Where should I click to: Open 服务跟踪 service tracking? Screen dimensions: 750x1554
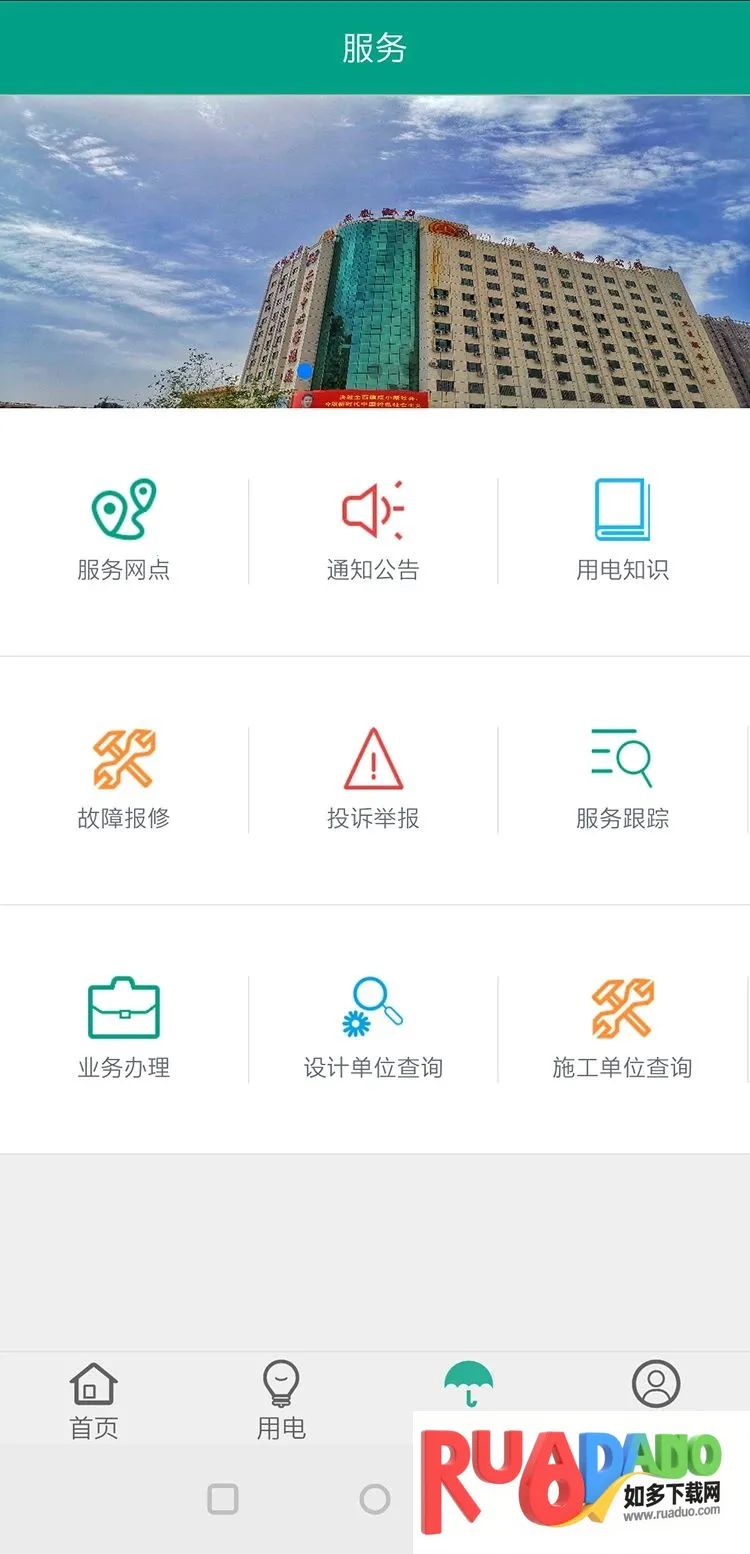pos(622,779)
